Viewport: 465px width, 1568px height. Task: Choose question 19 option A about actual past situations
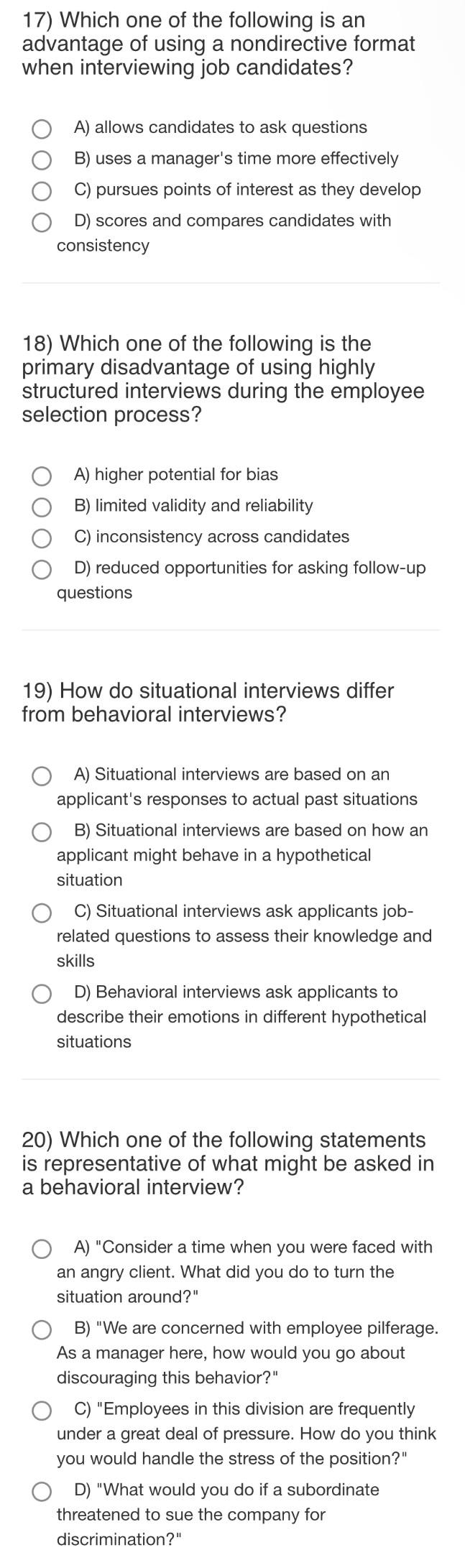(x=42, y=775)
